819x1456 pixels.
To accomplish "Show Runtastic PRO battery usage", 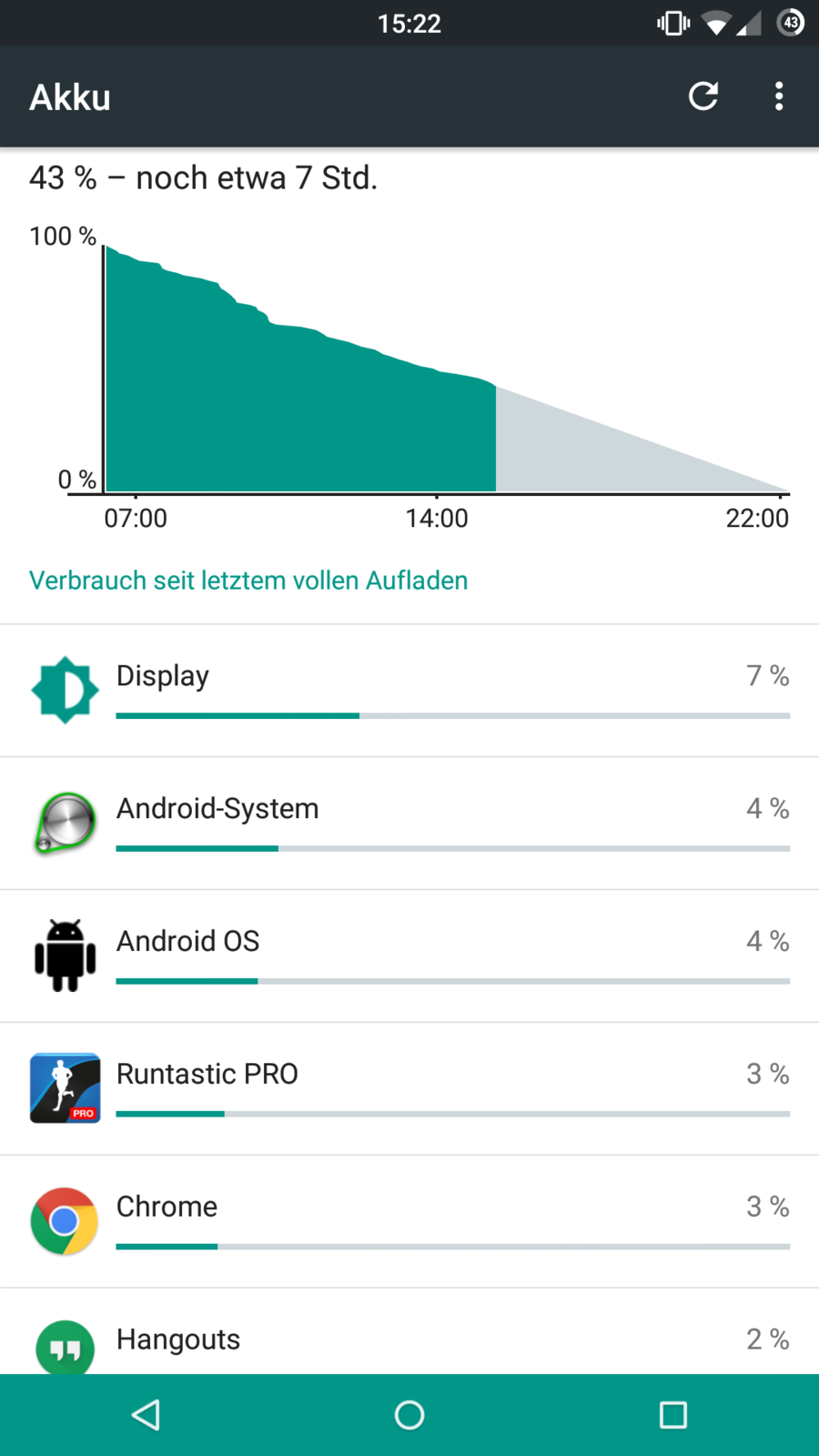I will click(409, 1089).
